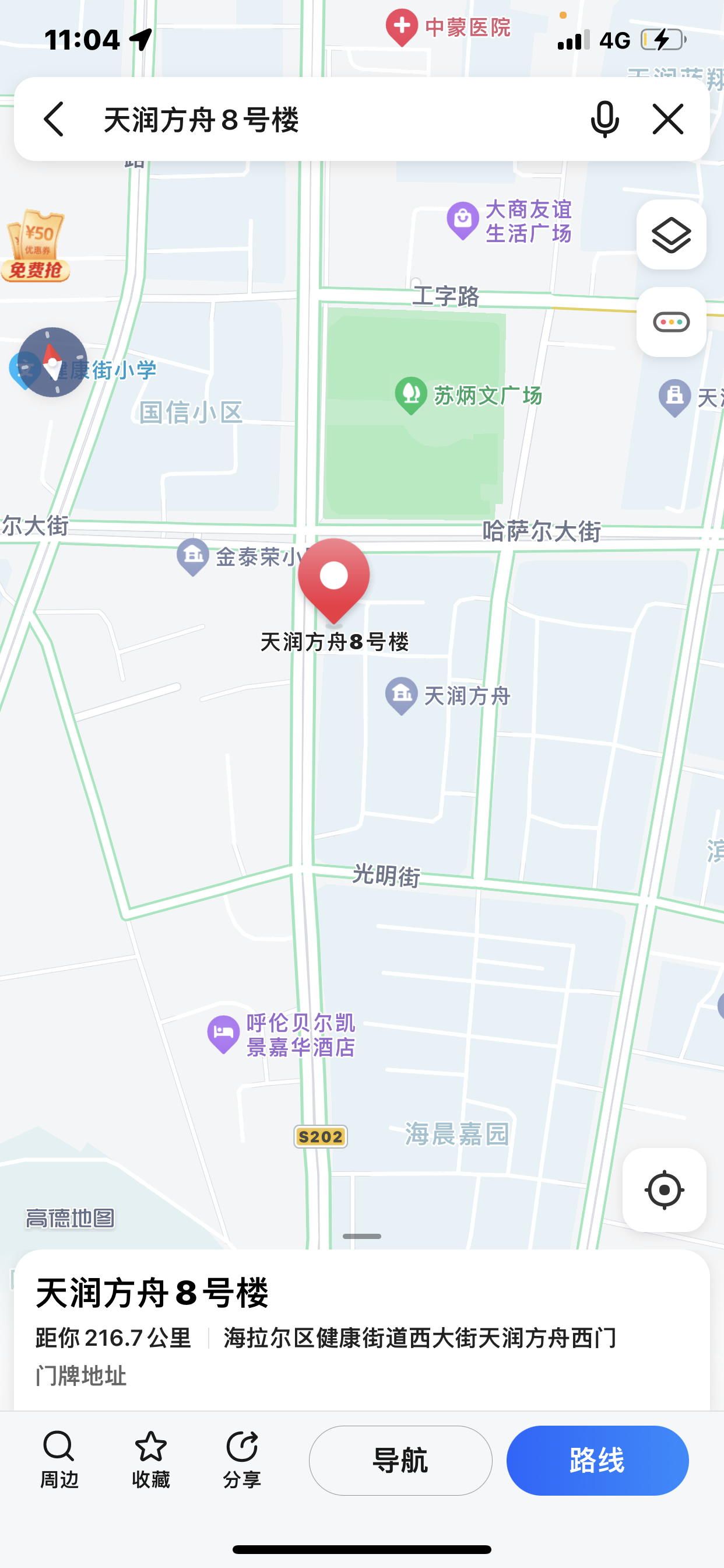The width and height of the screenshot is (724, 1568).
Task: Share this location via 分享
Action: 241,1459
